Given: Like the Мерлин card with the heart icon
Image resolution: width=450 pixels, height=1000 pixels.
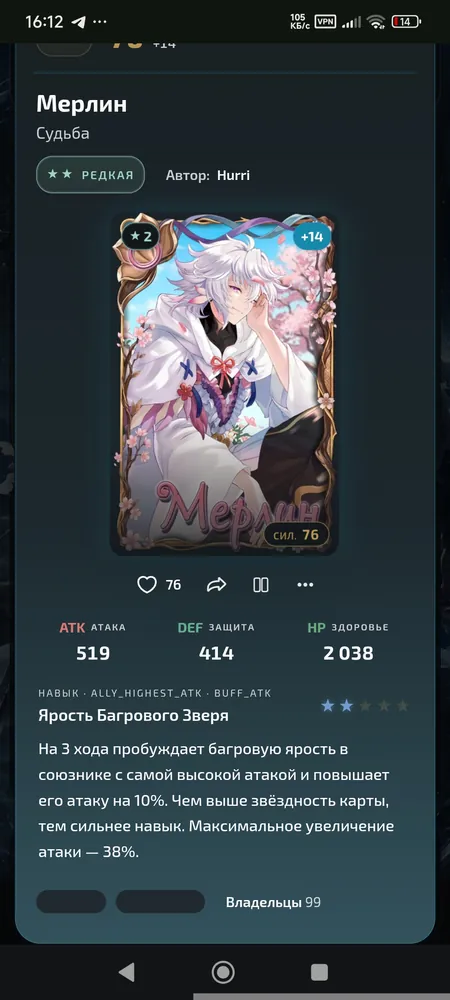Looking at the screenshot, I should [x=147, y=584].
